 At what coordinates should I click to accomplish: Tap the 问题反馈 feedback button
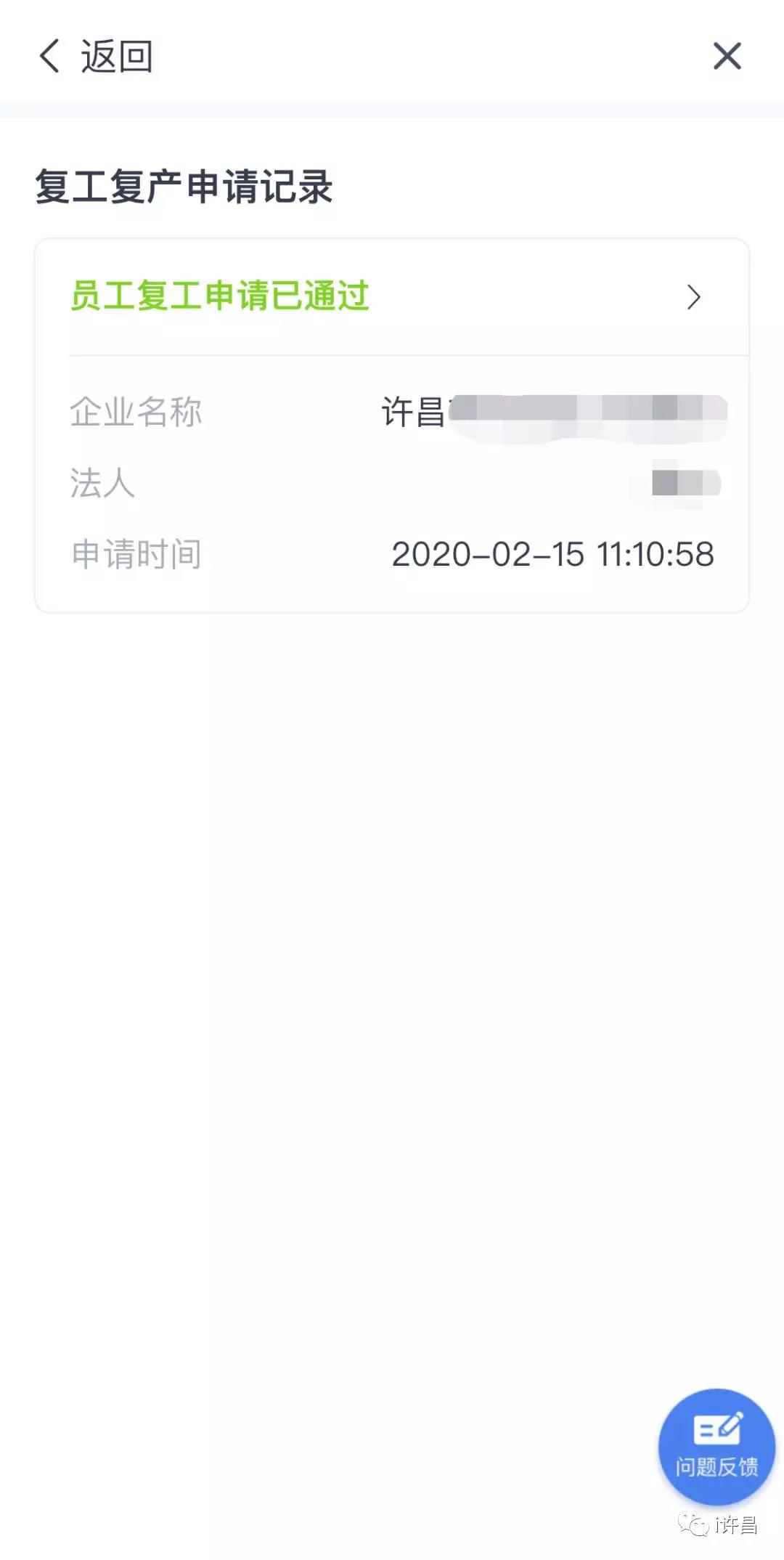coord(716,1447)
